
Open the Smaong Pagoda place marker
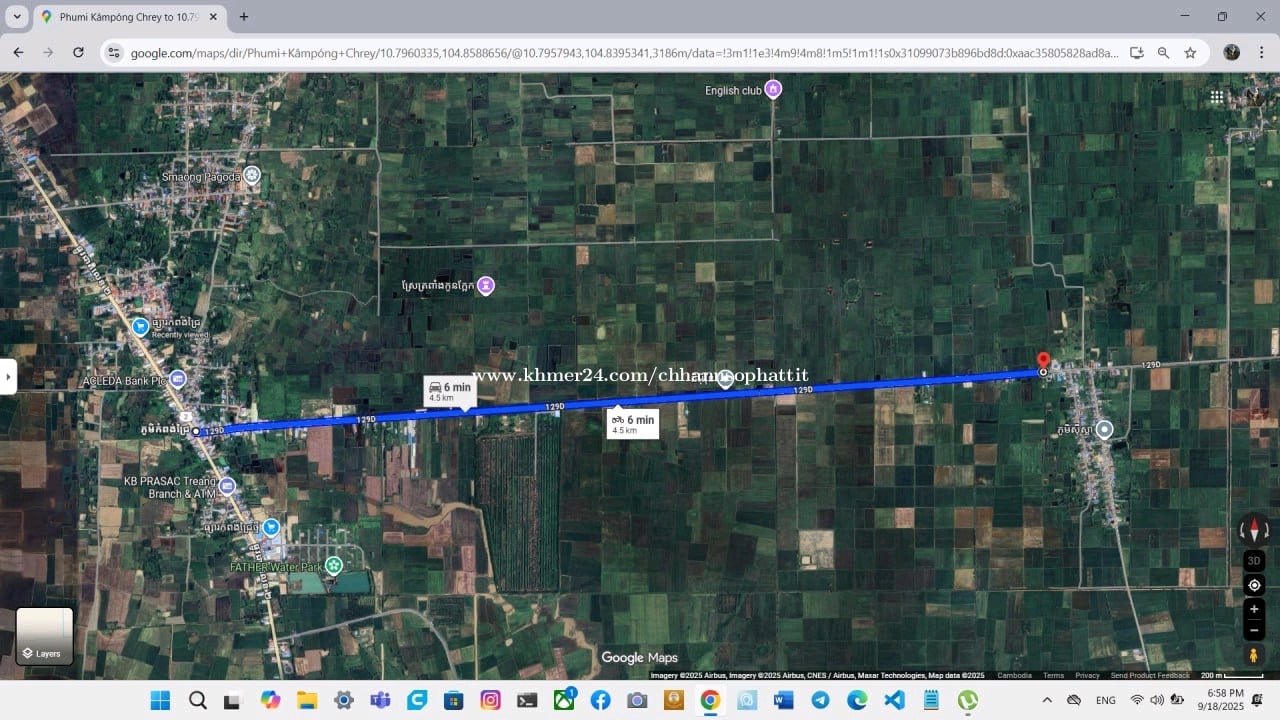coord(252,176)
